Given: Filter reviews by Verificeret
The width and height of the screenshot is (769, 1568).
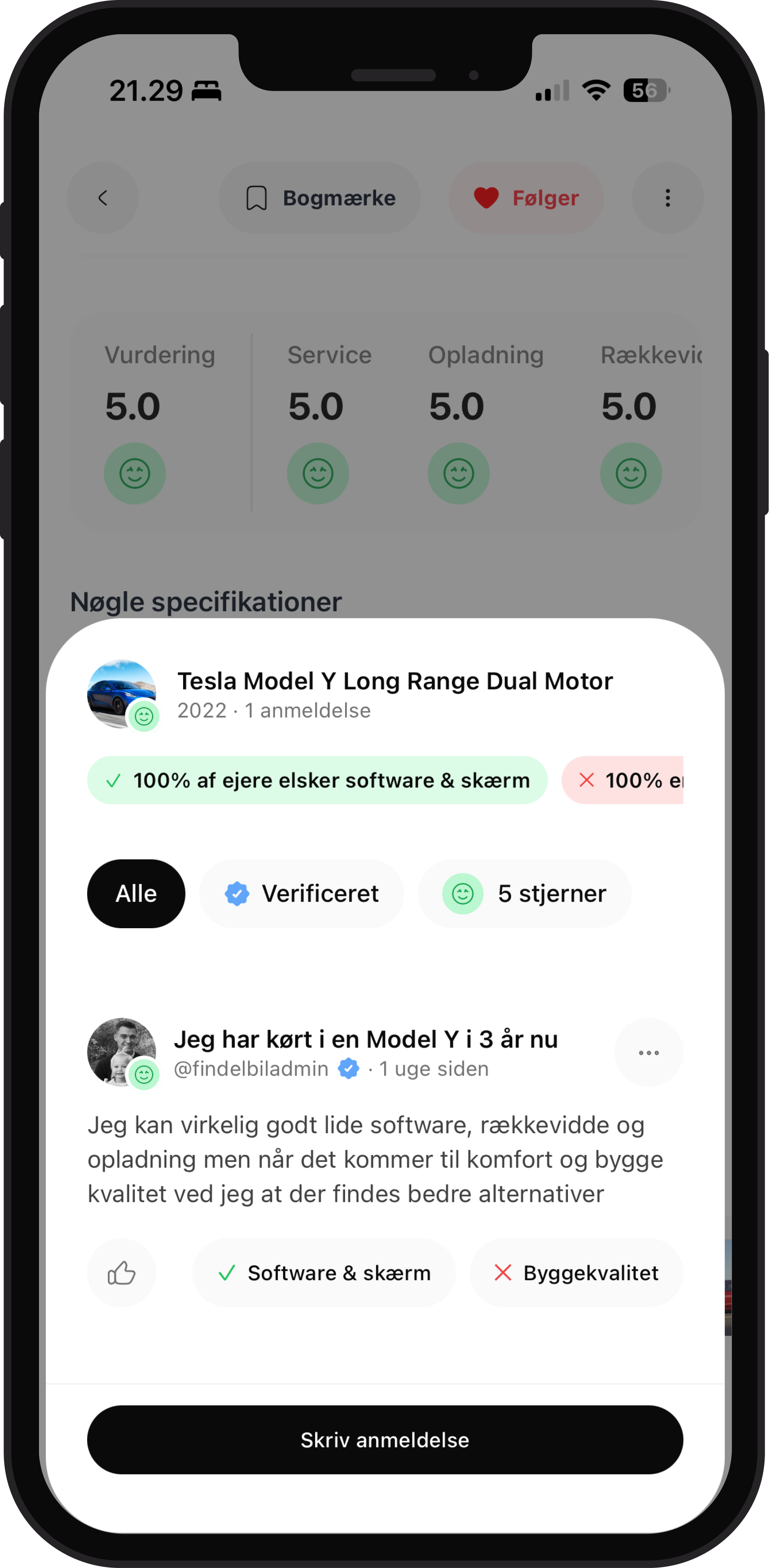Looking at the screenshot, I should (x=301, y=894).
